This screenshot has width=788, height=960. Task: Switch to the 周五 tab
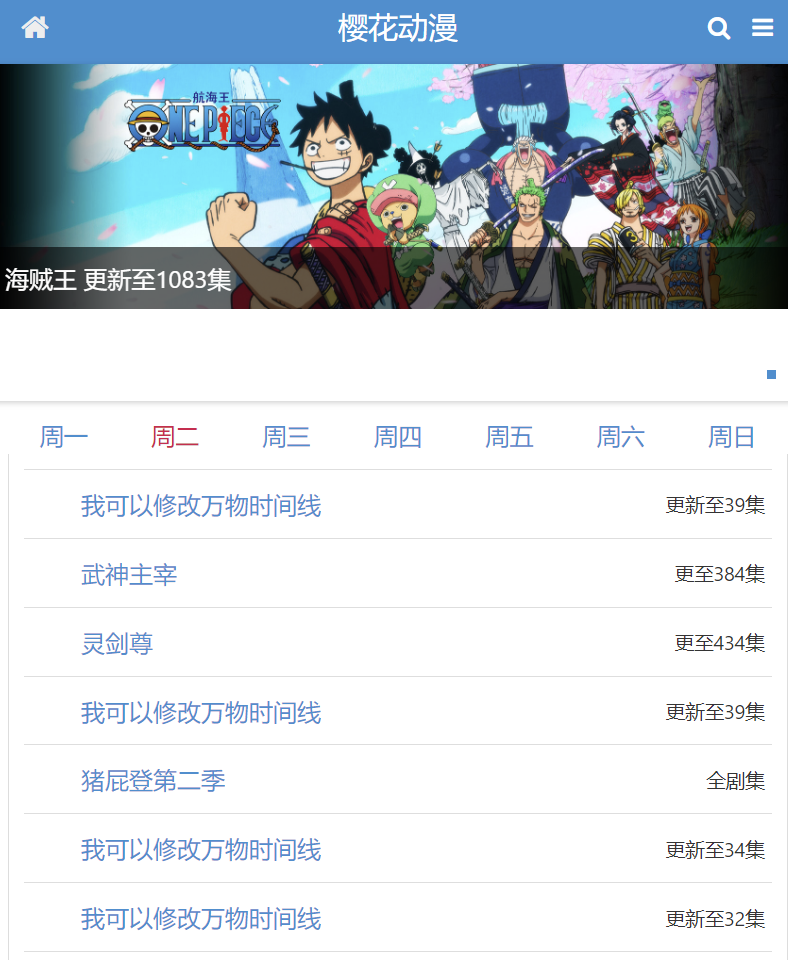[510, 437]
